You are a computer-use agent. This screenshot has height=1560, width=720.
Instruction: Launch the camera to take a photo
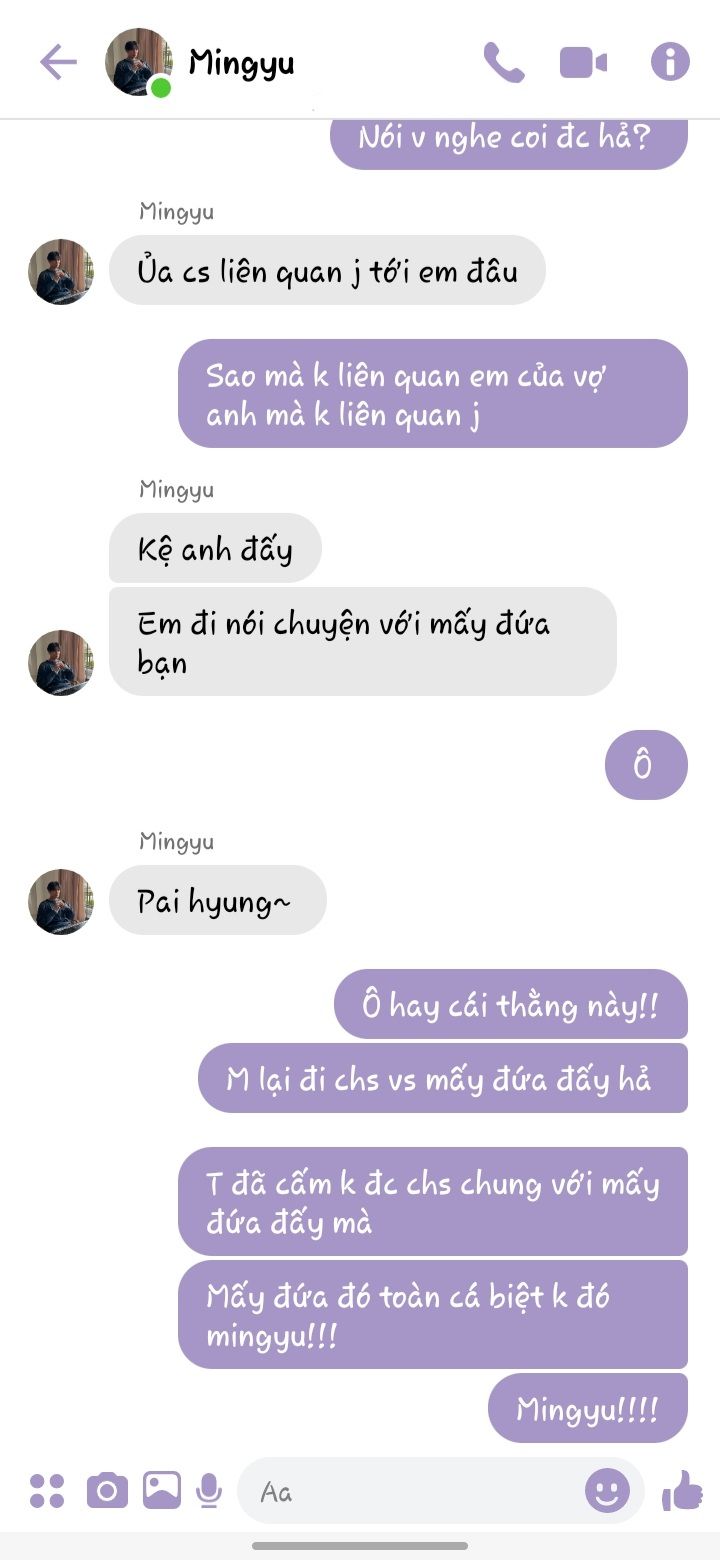(107, 1491)
